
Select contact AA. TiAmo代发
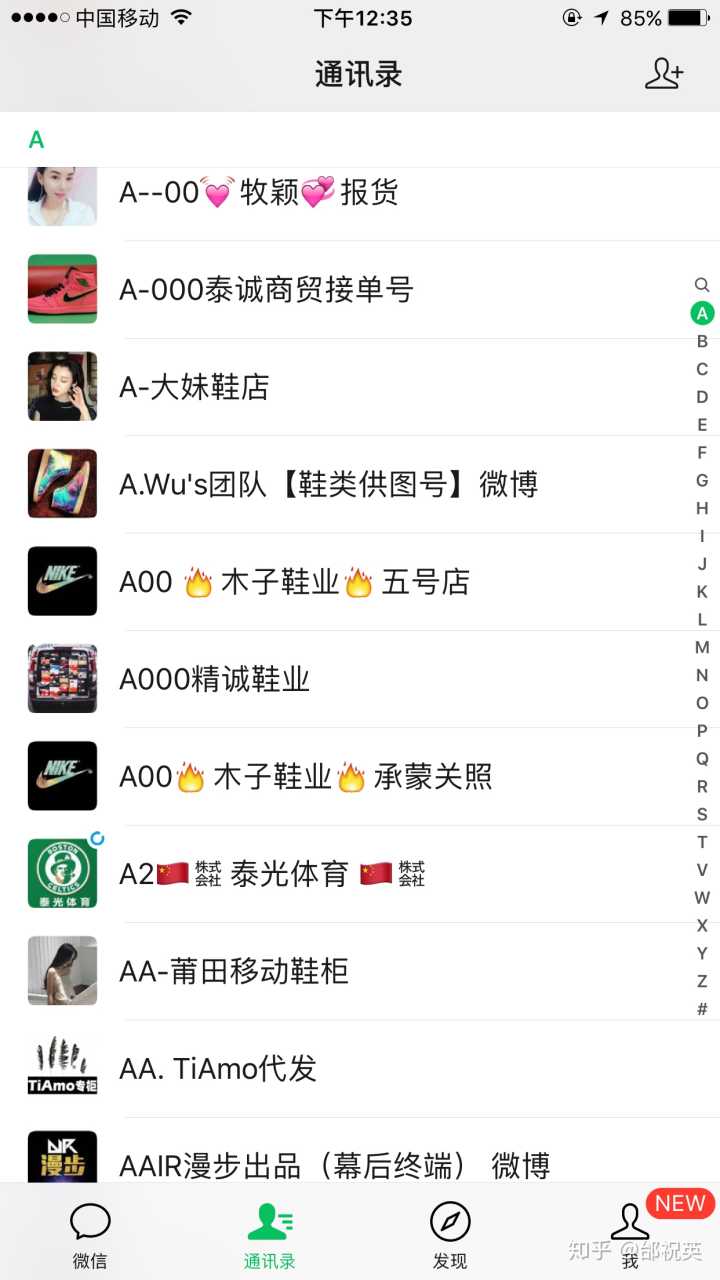click(x=218, y=1068)
